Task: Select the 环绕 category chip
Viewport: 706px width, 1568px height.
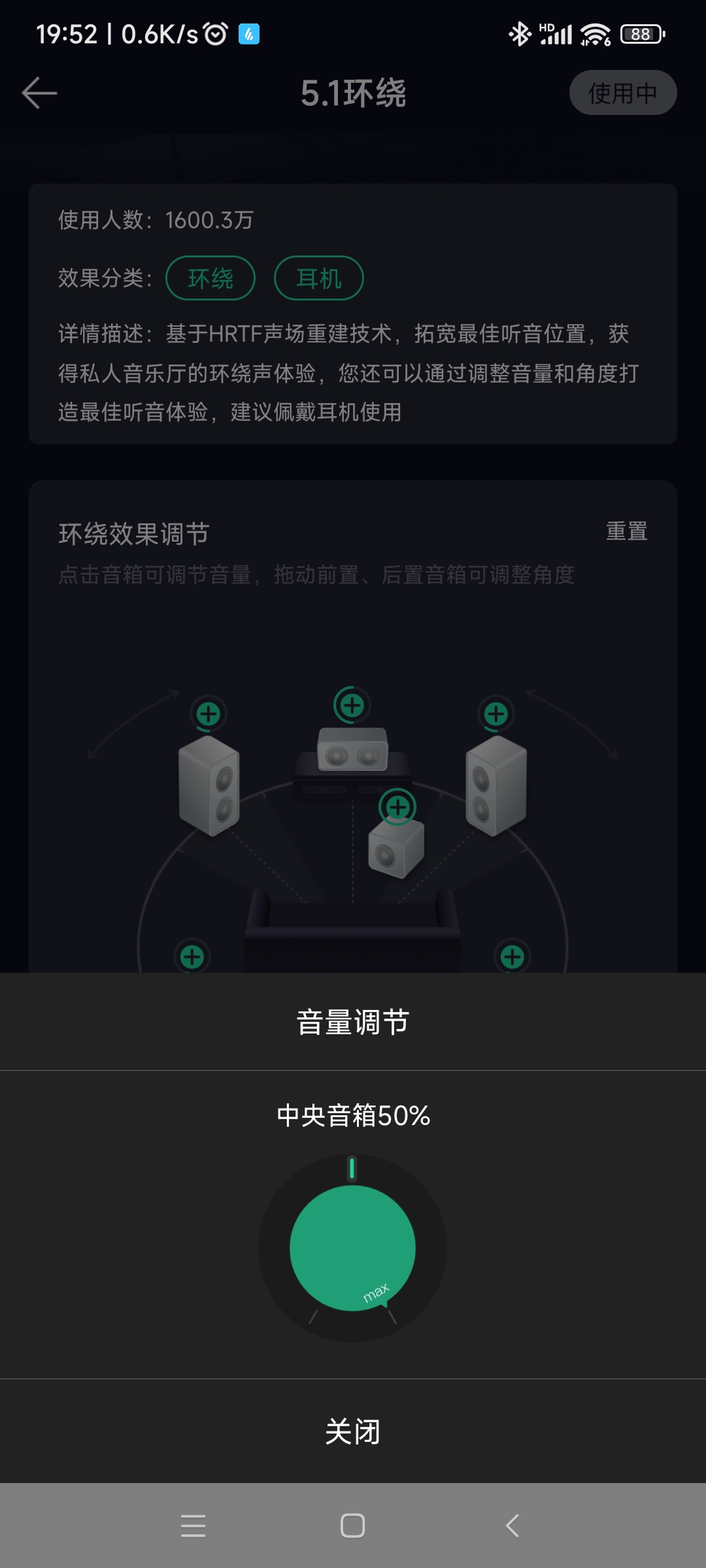Action: 210,278
